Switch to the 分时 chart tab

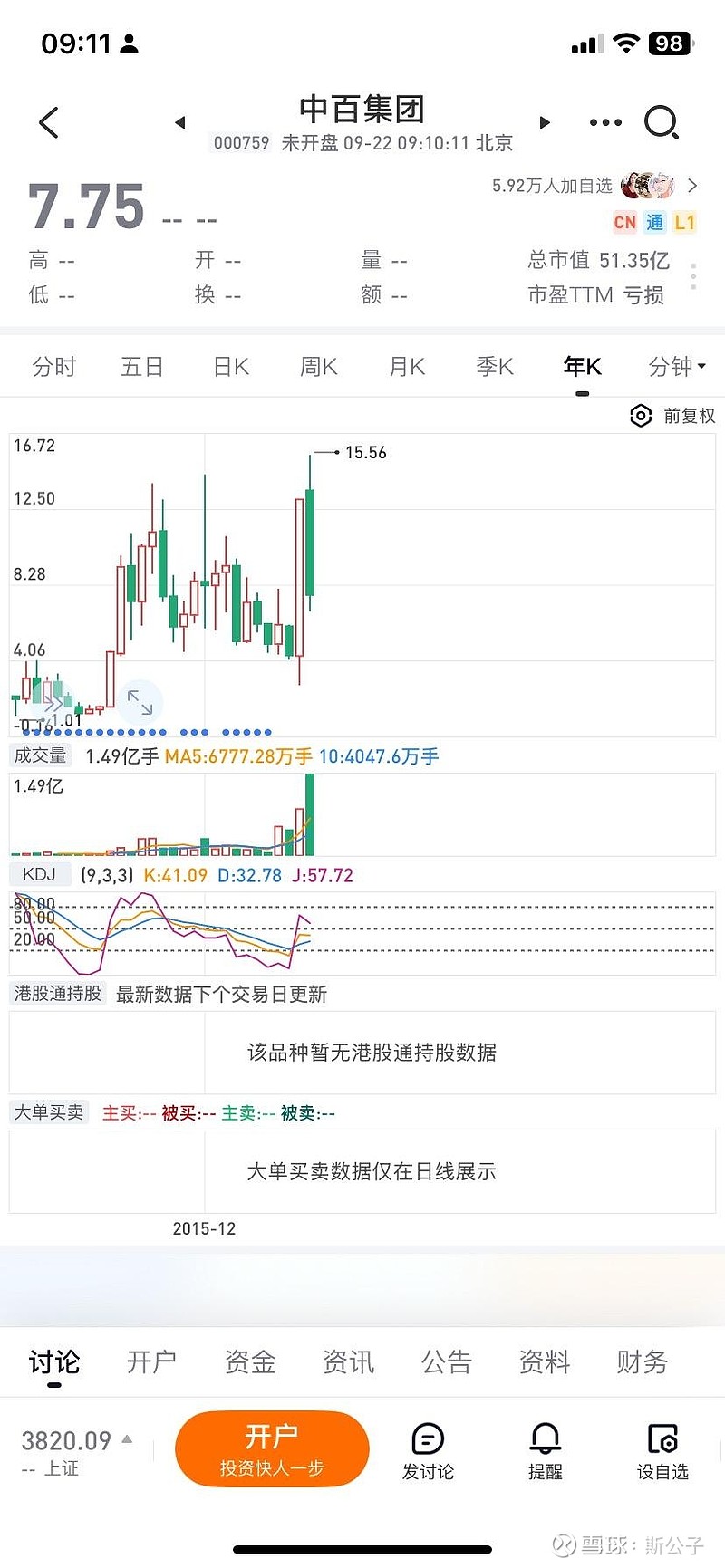pos(54,367)
